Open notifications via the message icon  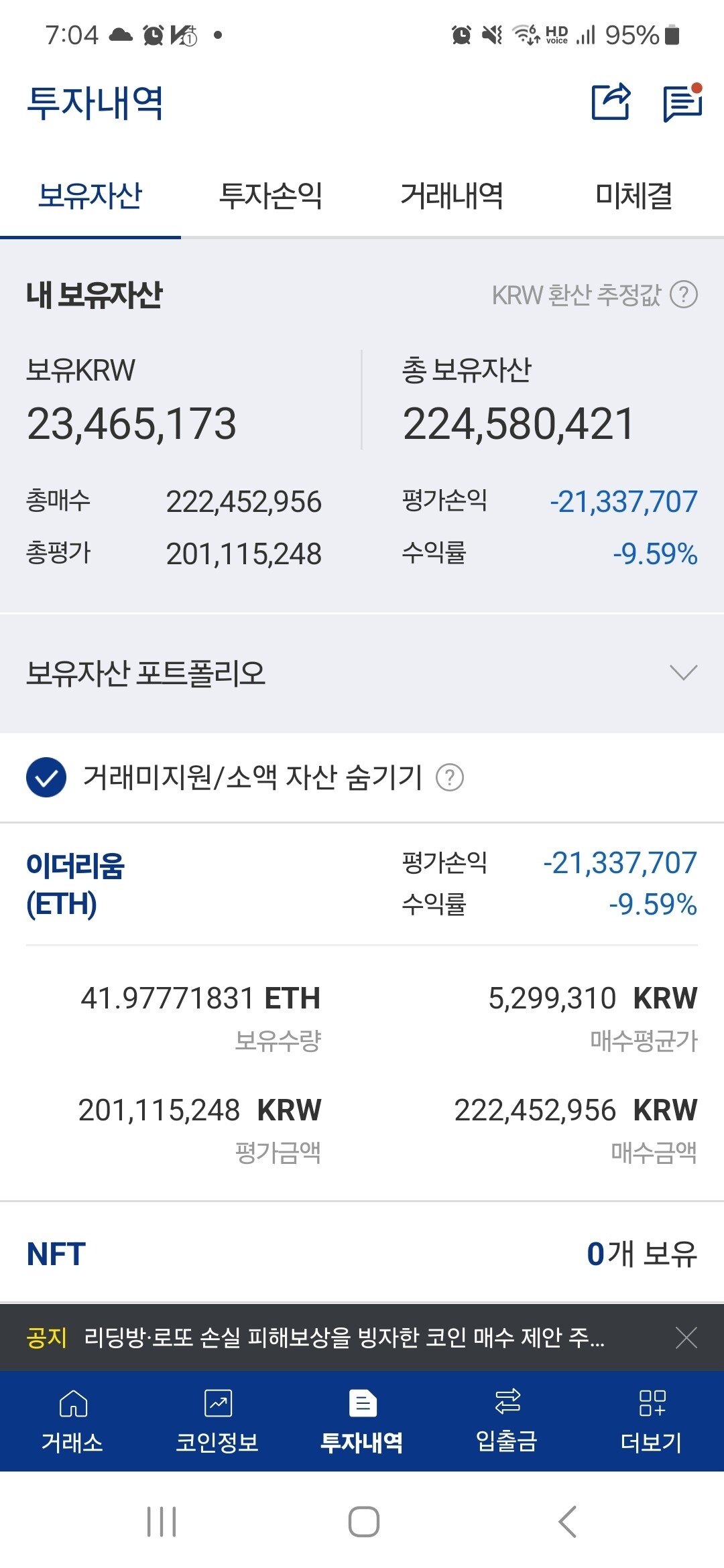pos(681,102)
